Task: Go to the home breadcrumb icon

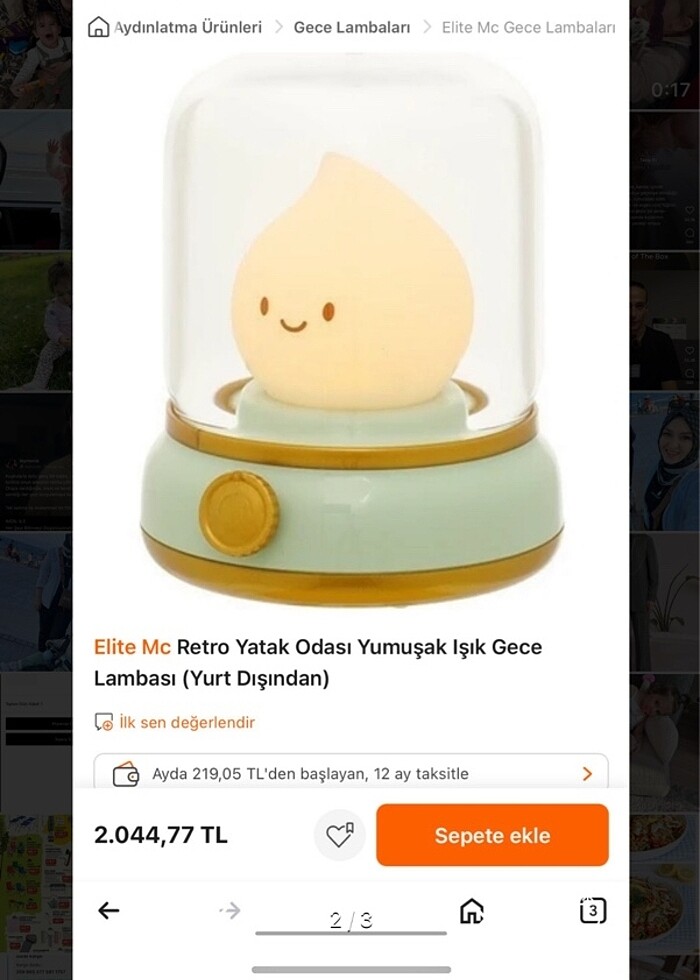Action: tap(98, 27)
